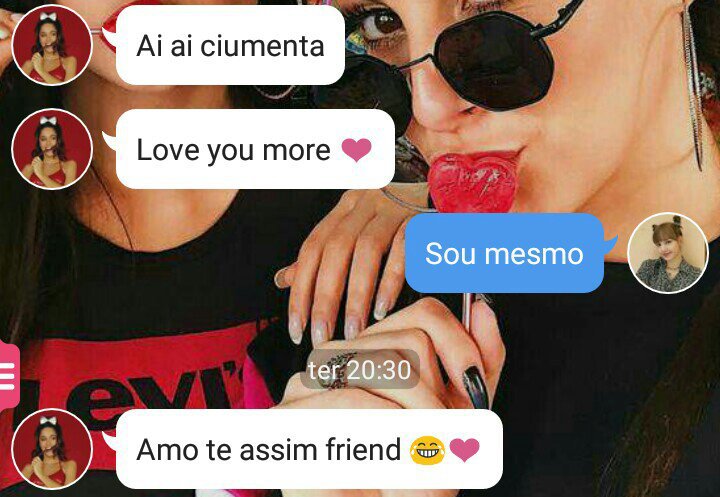Open avatar beside 'Love you more' message
This screenshot has width=720, height=497.
click(52, 149)
